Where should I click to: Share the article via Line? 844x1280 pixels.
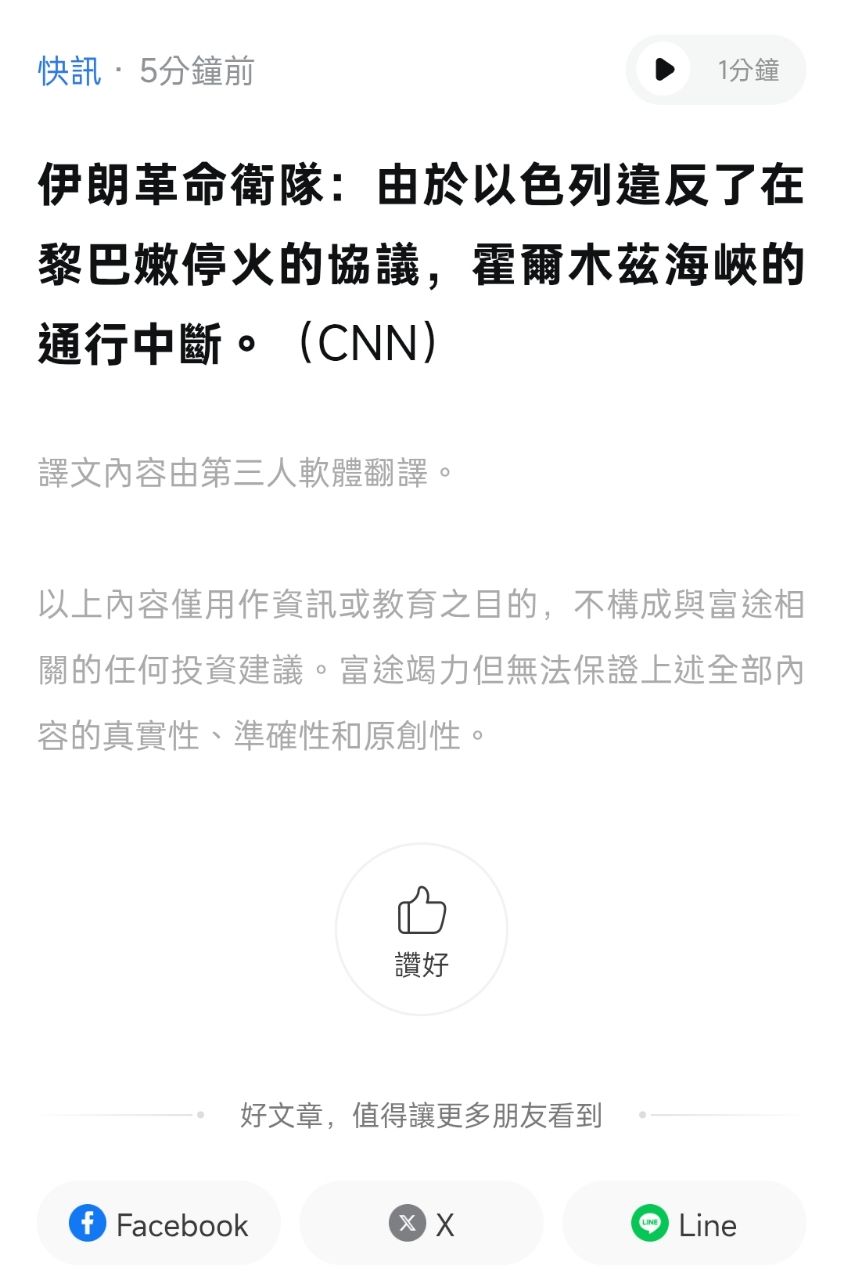point(684,1224)
